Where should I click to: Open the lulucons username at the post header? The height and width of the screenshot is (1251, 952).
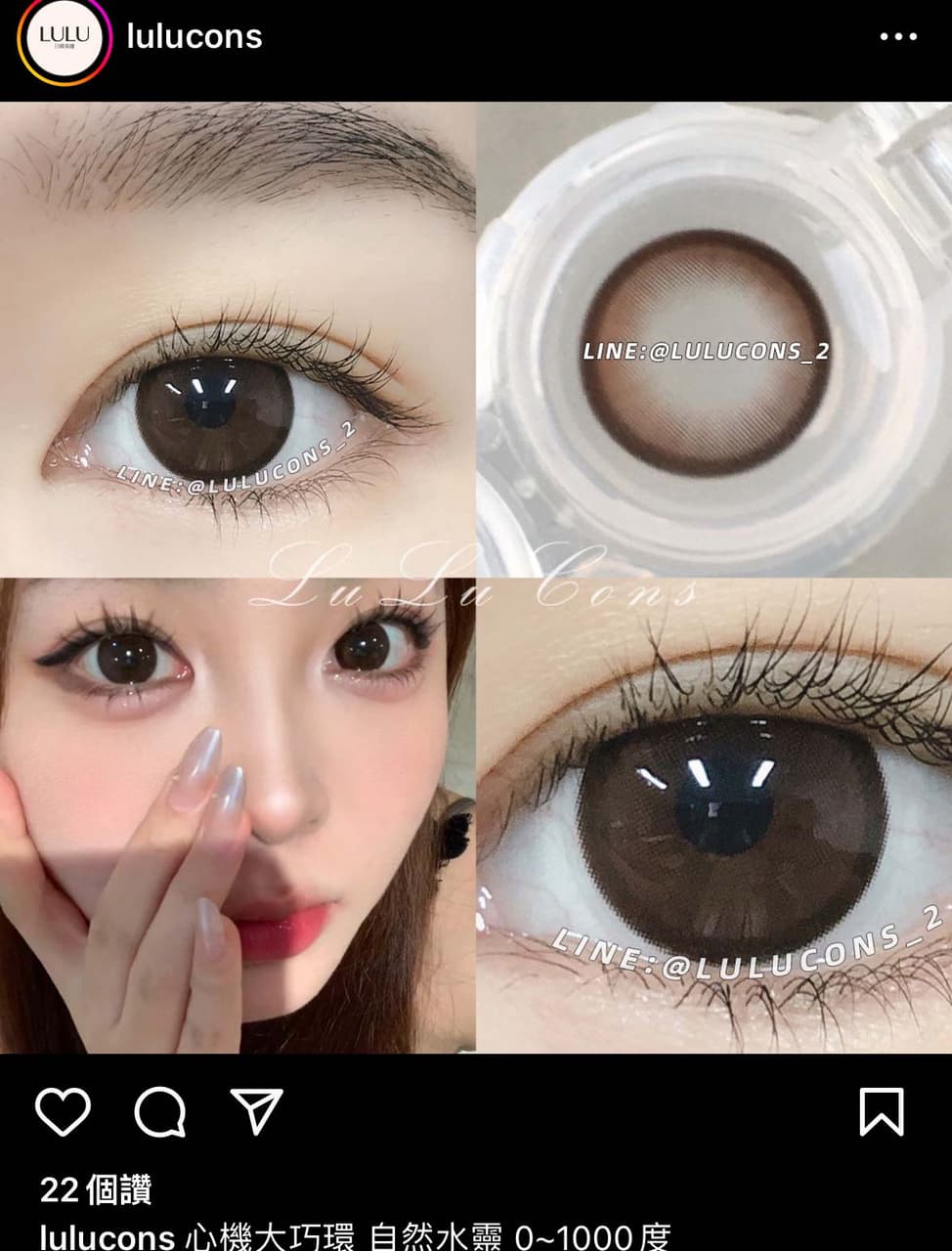[195, 37]
